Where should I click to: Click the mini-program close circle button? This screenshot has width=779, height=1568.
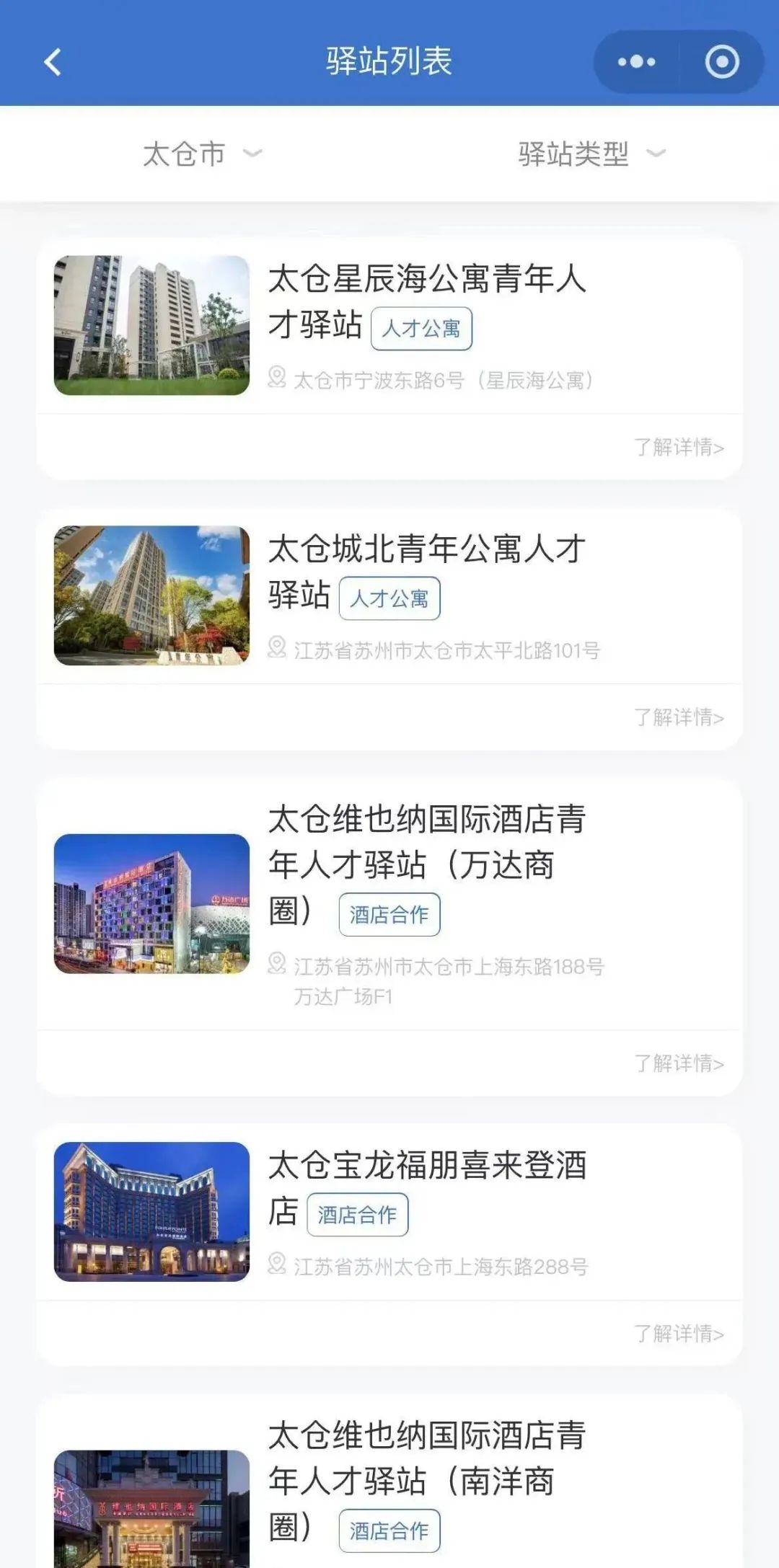pos(721,62)
